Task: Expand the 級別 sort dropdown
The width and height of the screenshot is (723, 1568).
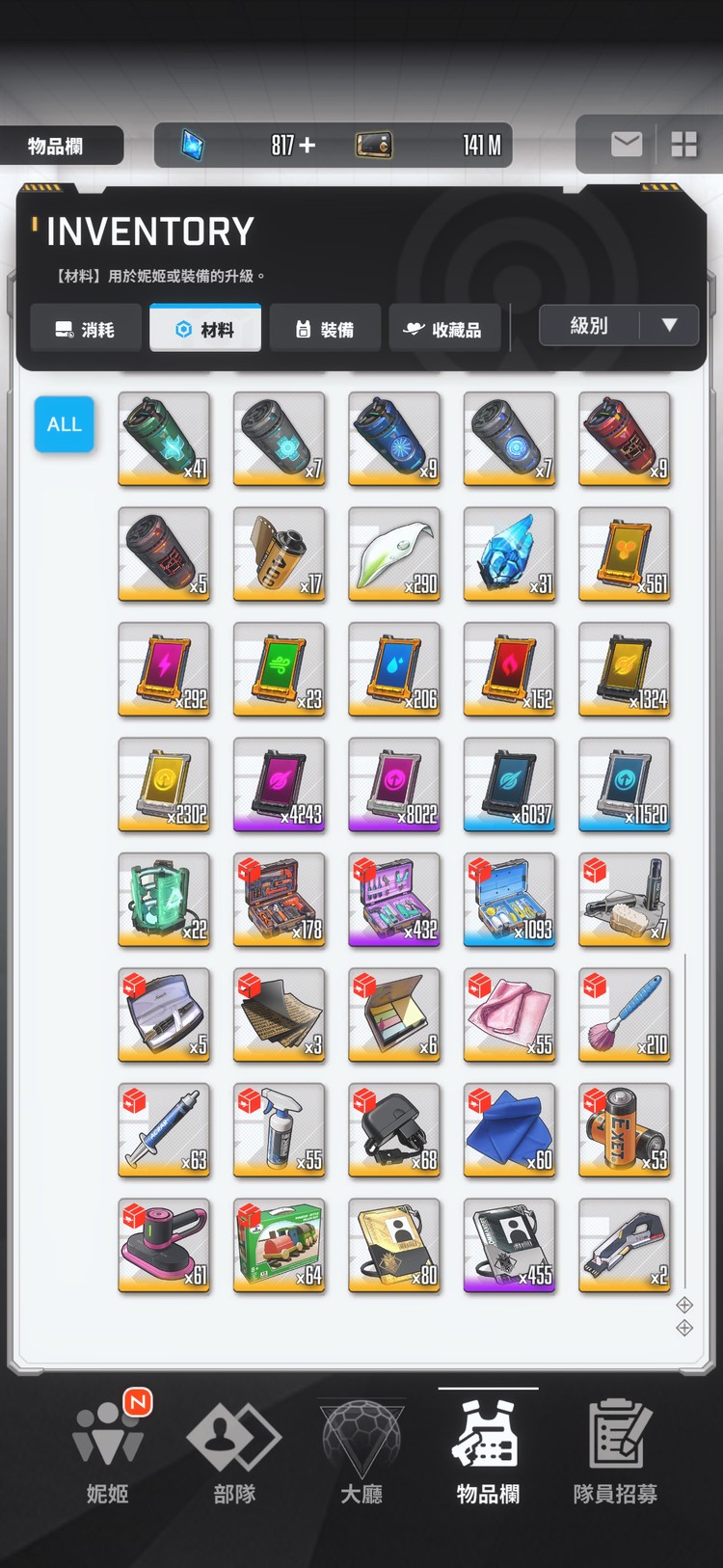Action: (618, 326)
